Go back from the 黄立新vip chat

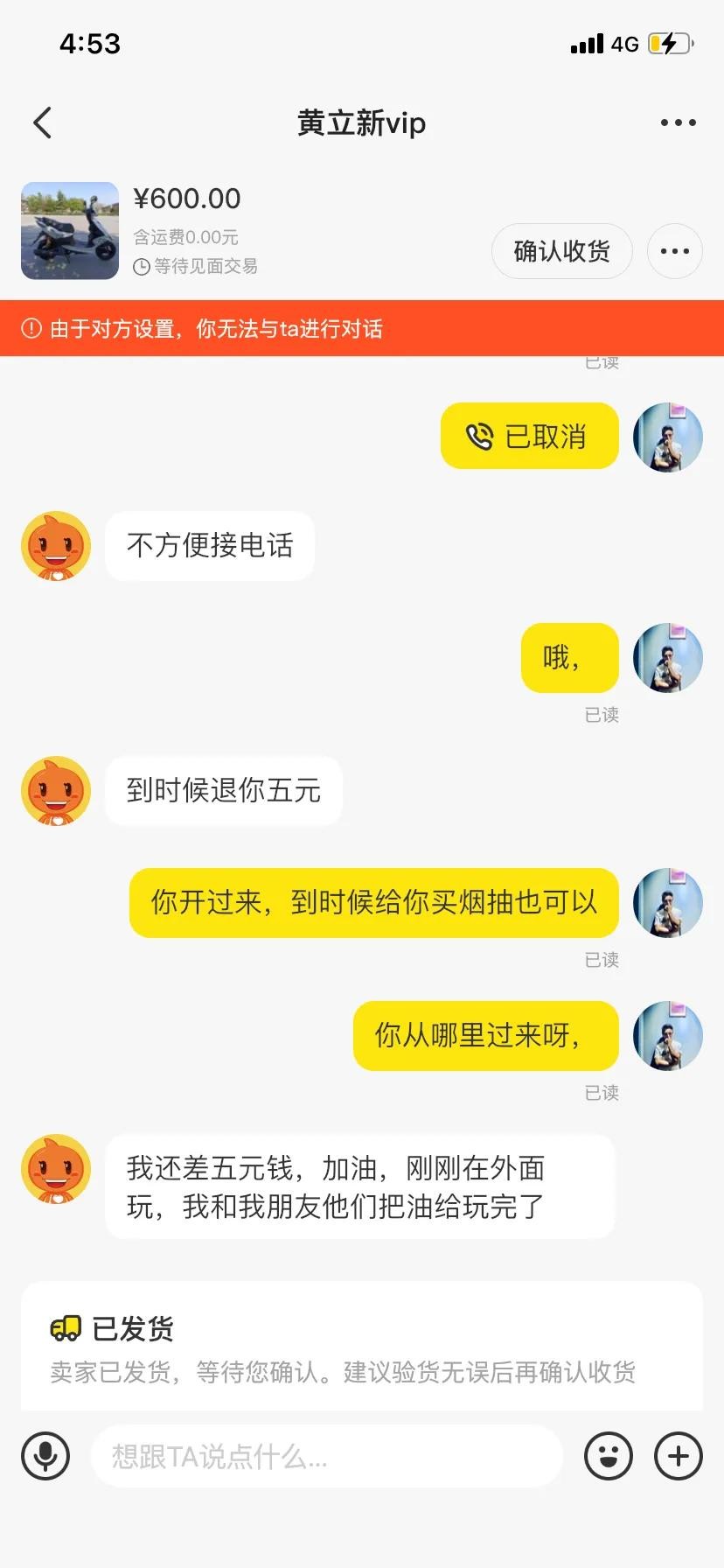[x=42, y=123]
